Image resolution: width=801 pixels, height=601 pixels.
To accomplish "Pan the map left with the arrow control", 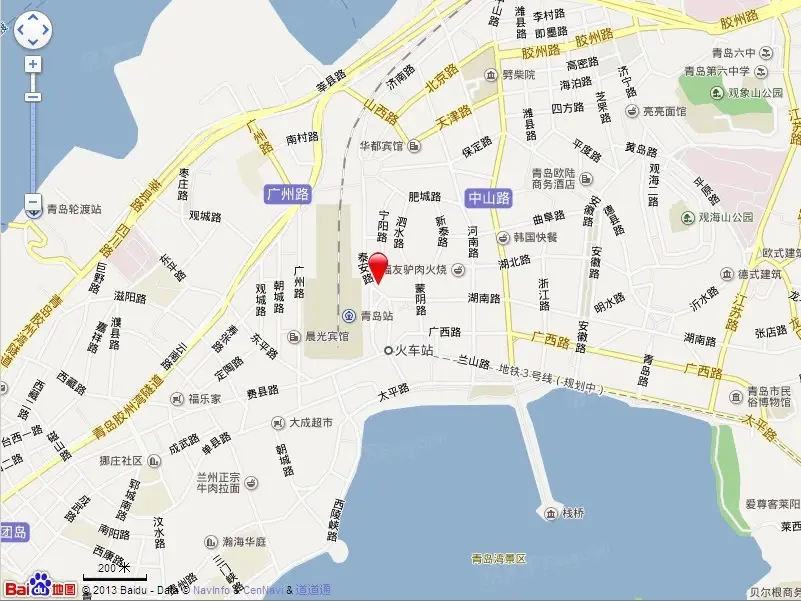I will coord(20,31).
